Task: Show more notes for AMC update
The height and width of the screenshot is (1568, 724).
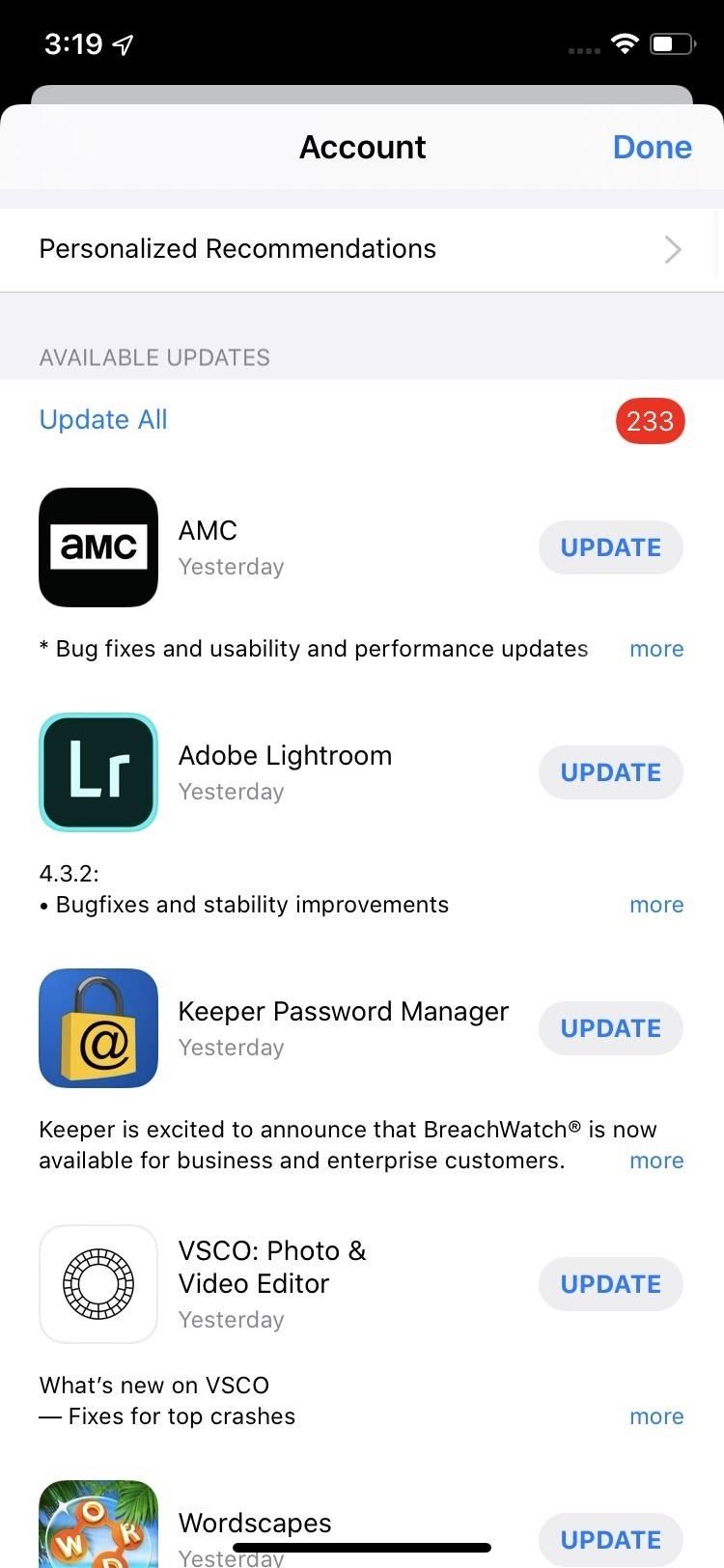Action: pyautogui.click(x=656, y=648)
